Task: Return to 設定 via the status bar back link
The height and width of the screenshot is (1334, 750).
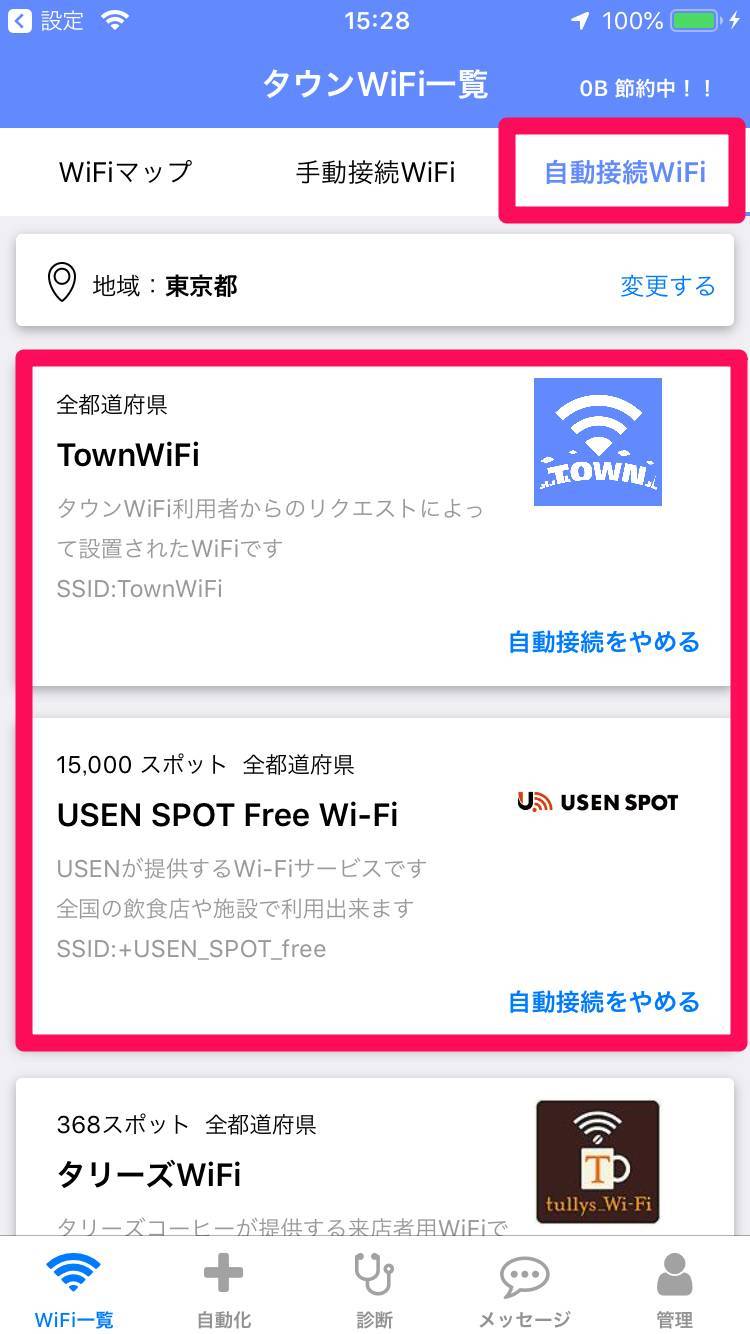Action: point(46,20)
